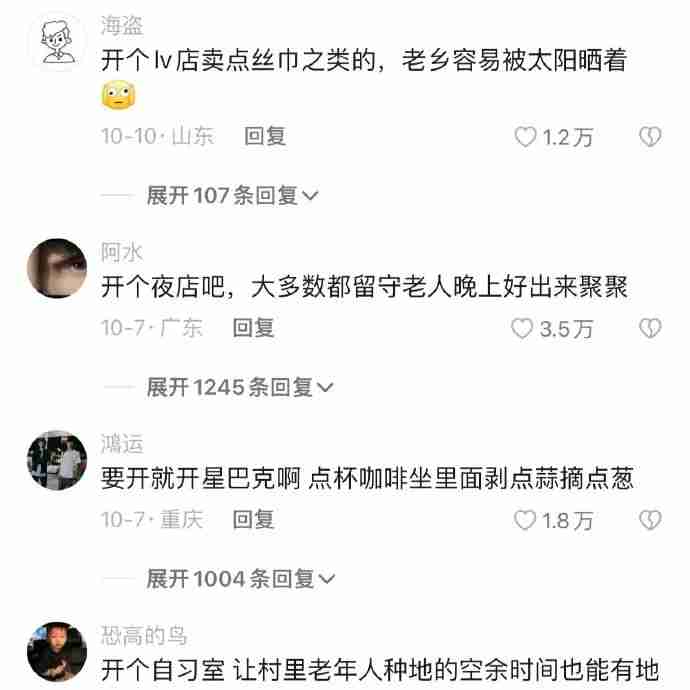The image size is (690, 690).
Task: Dislike 海盗's comment
Action: [650, 137]
